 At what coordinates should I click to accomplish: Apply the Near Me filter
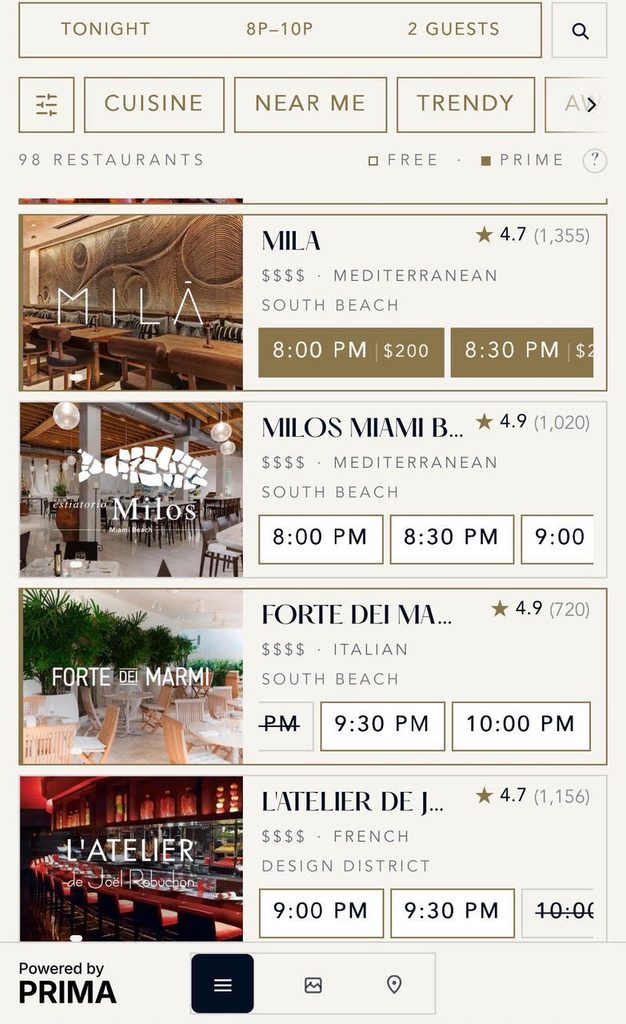click(310, 104)
